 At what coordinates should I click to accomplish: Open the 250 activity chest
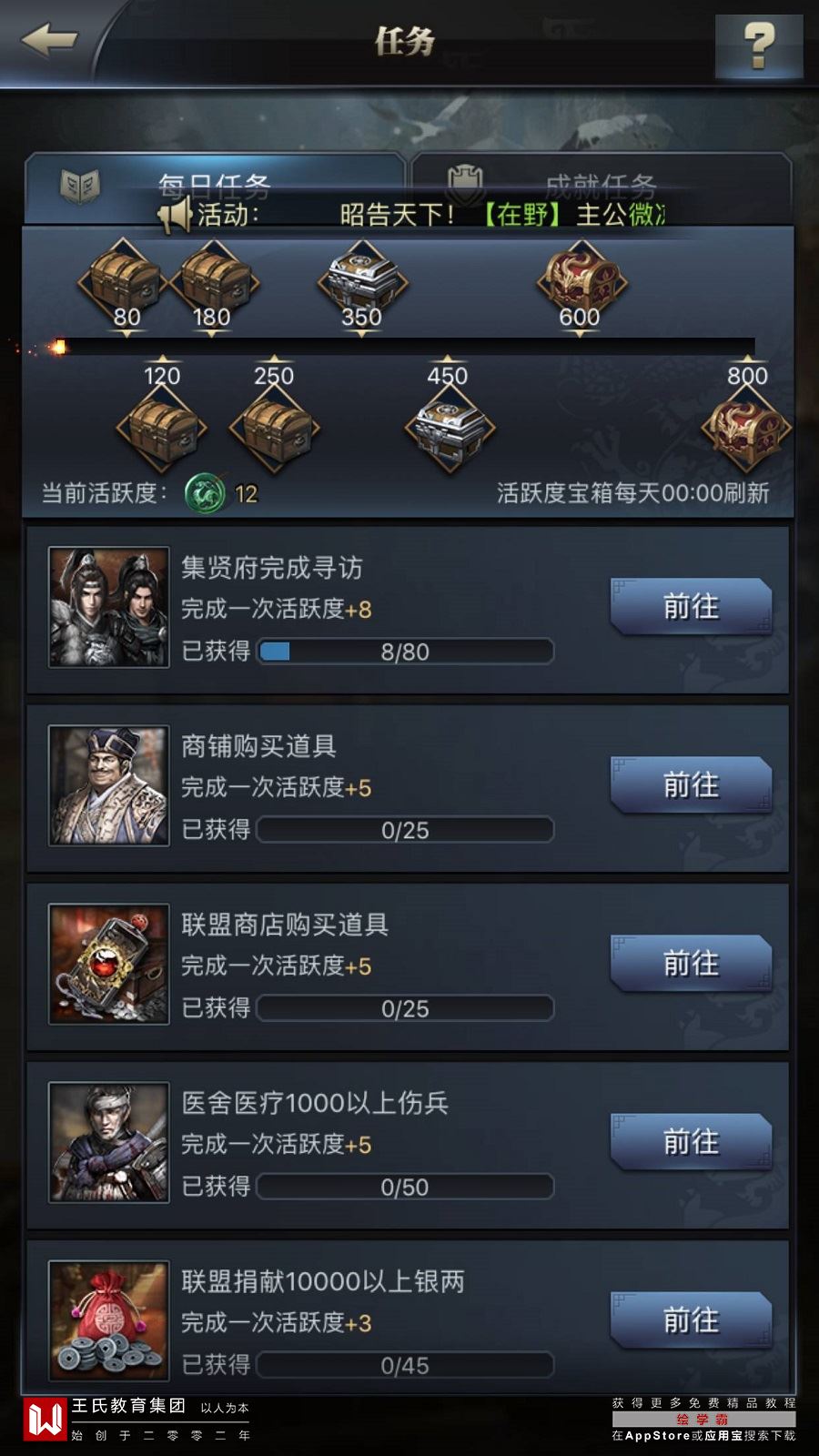(274, 427)
